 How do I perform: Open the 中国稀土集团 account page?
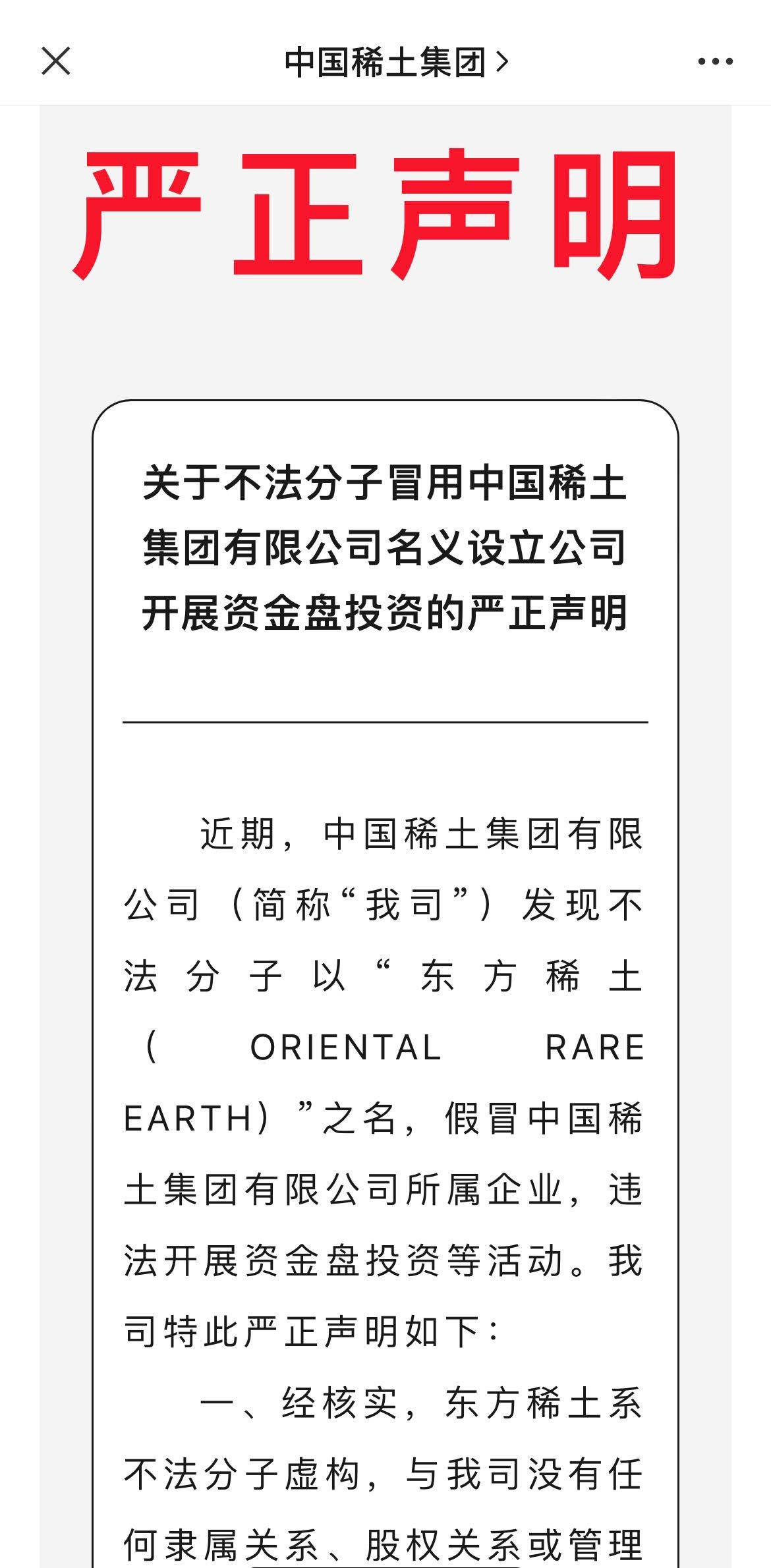pyautogui.click(x=395, y=62)
